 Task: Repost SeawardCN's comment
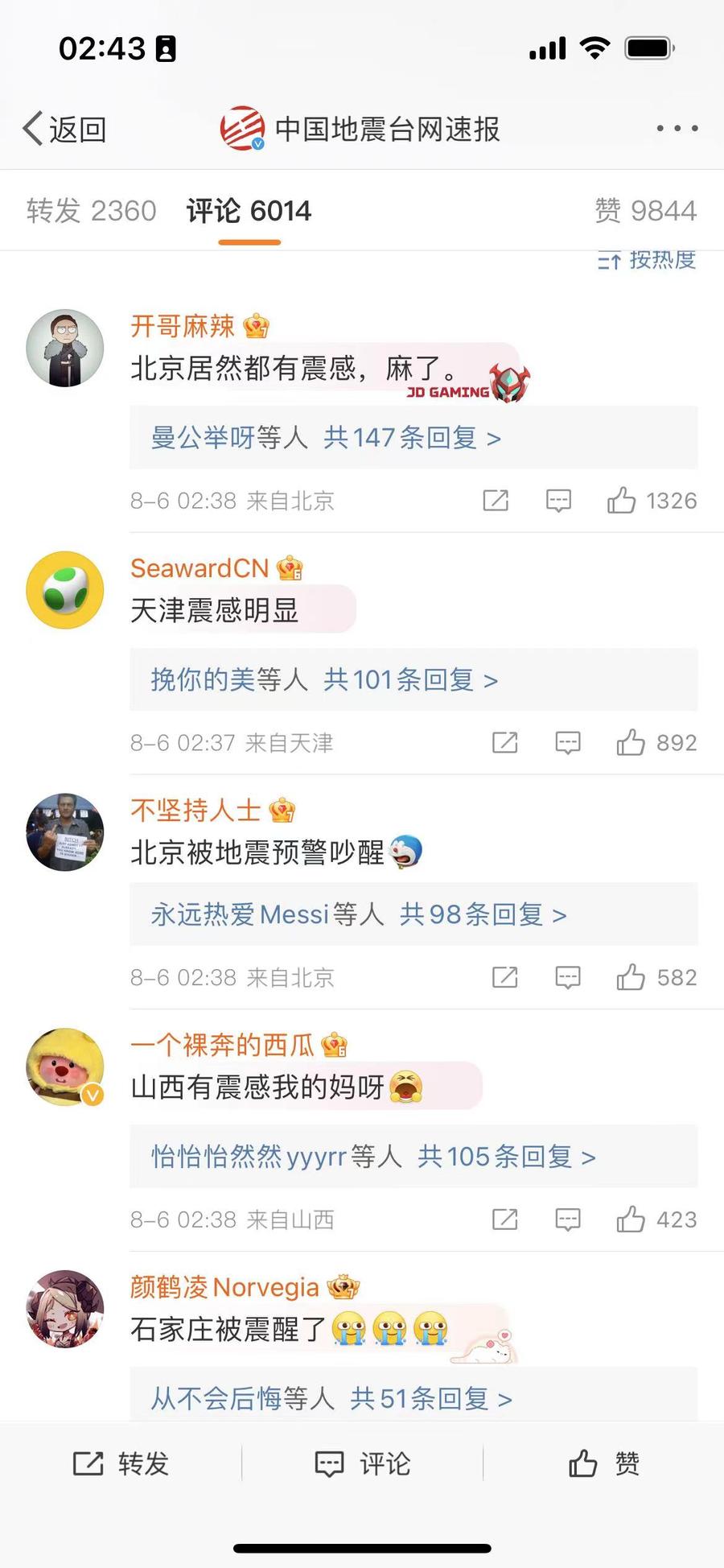point(504,742)
